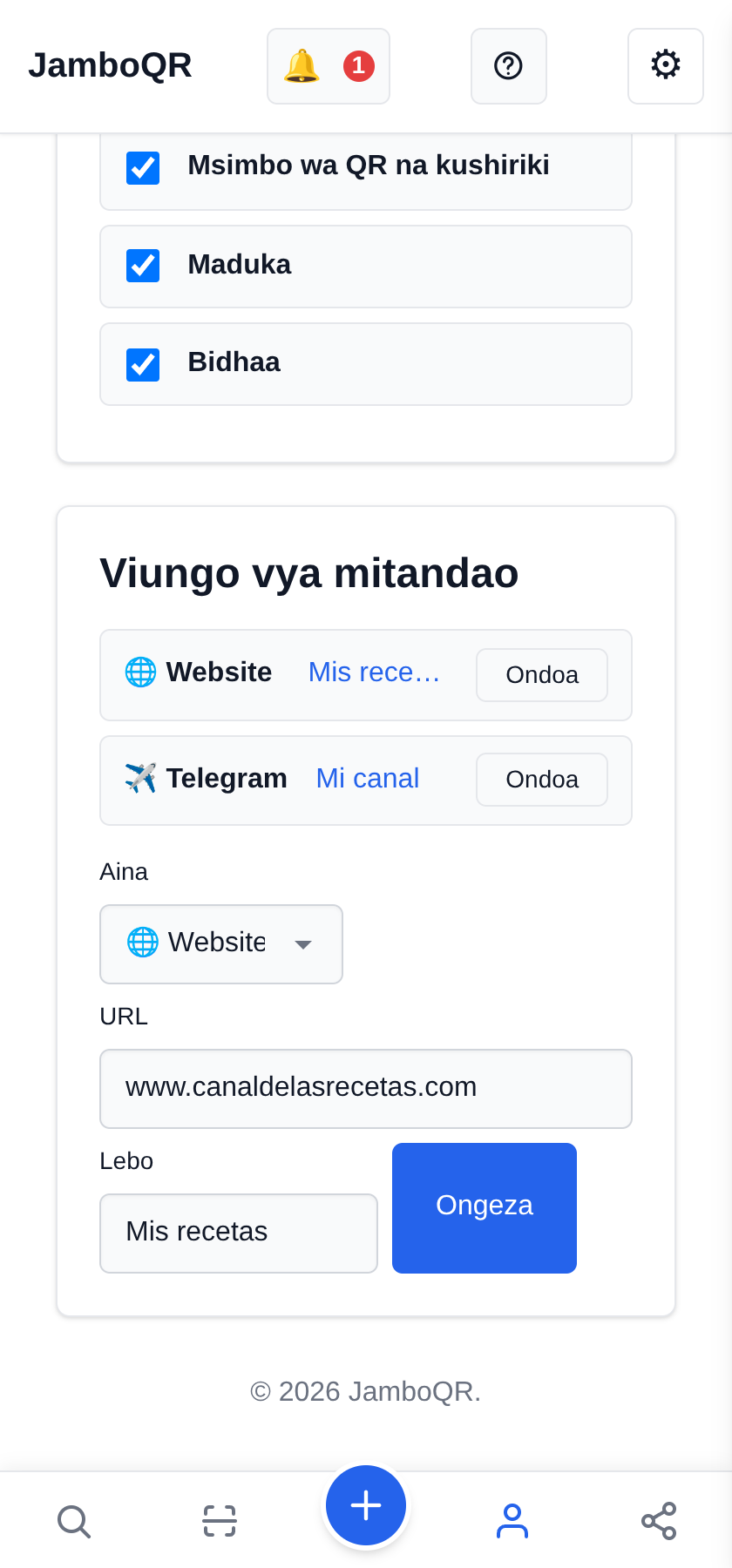
Task: Tap the plus create button
Action: pos(366,1505)
